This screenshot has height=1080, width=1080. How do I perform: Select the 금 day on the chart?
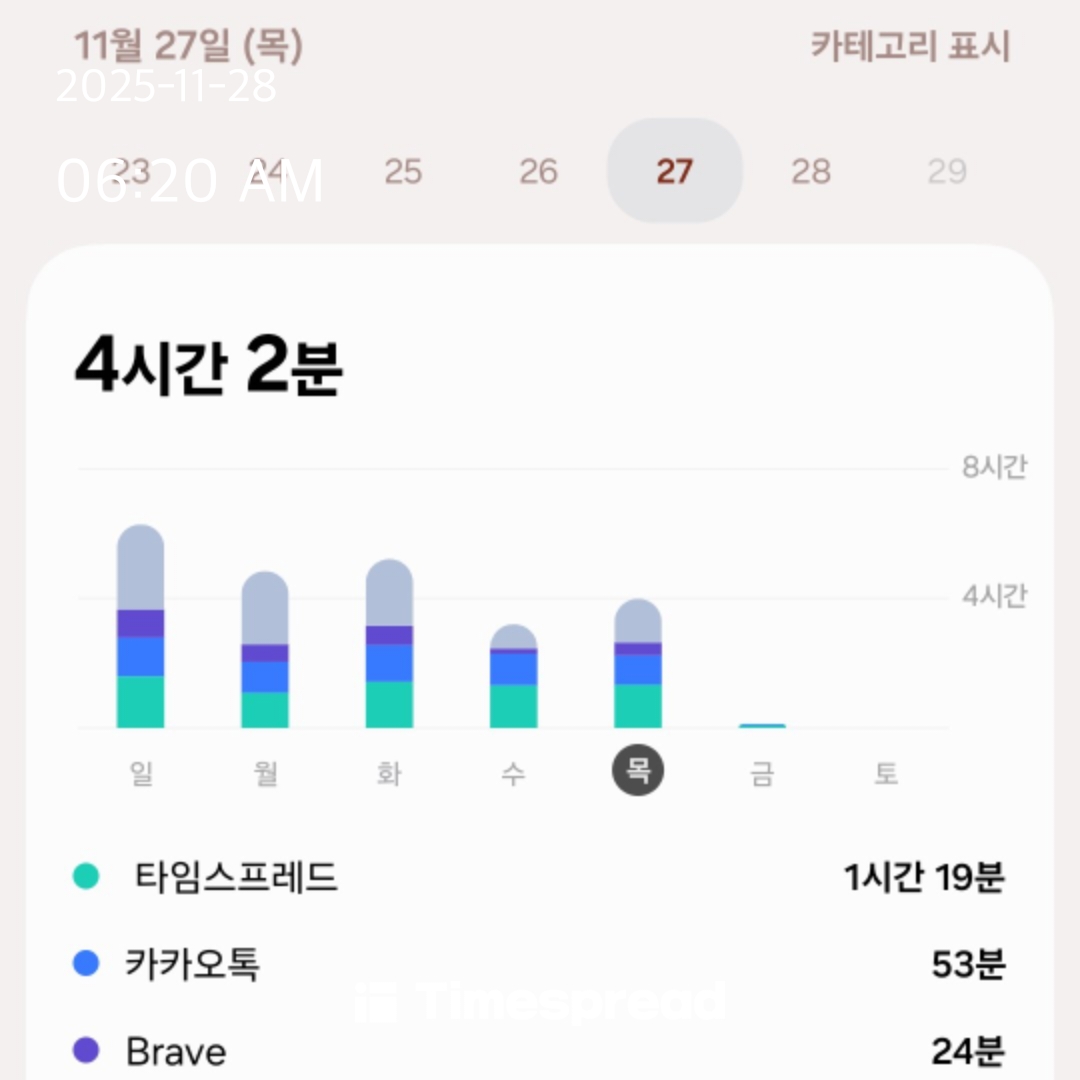(762, 772)
